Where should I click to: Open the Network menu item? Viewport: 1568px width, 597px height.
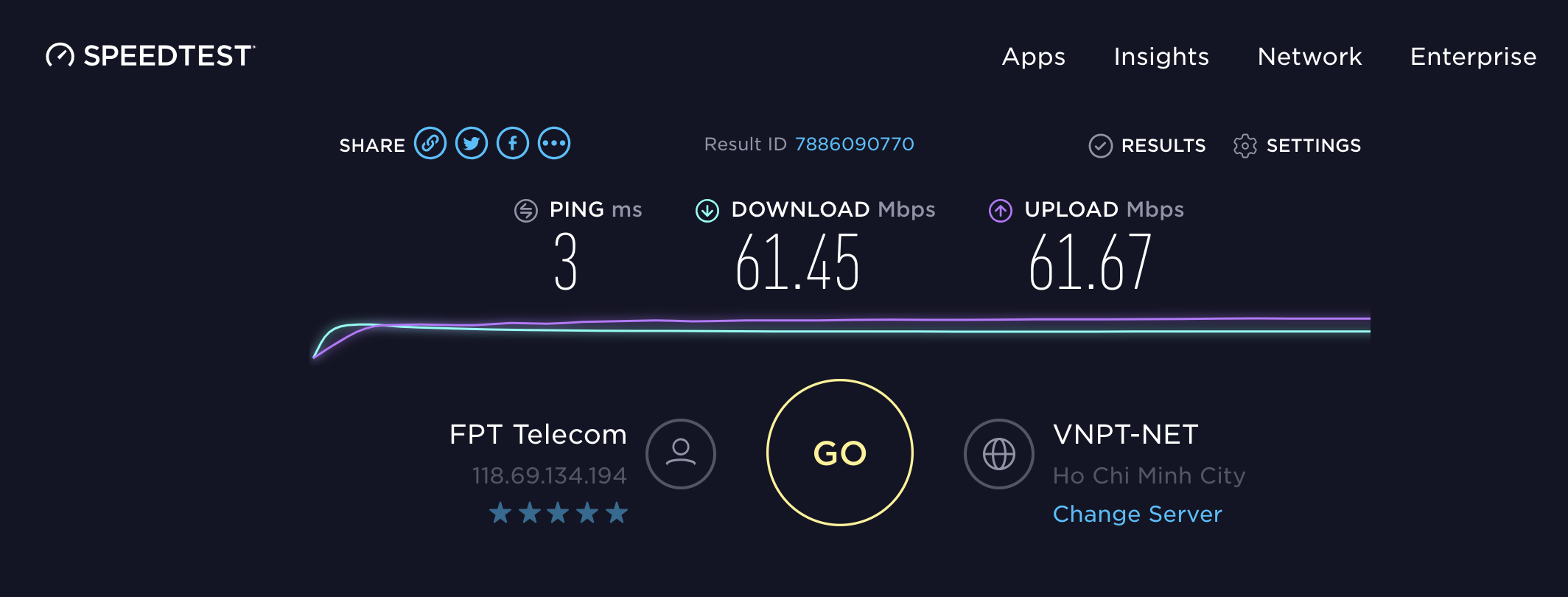(1309, 57)
